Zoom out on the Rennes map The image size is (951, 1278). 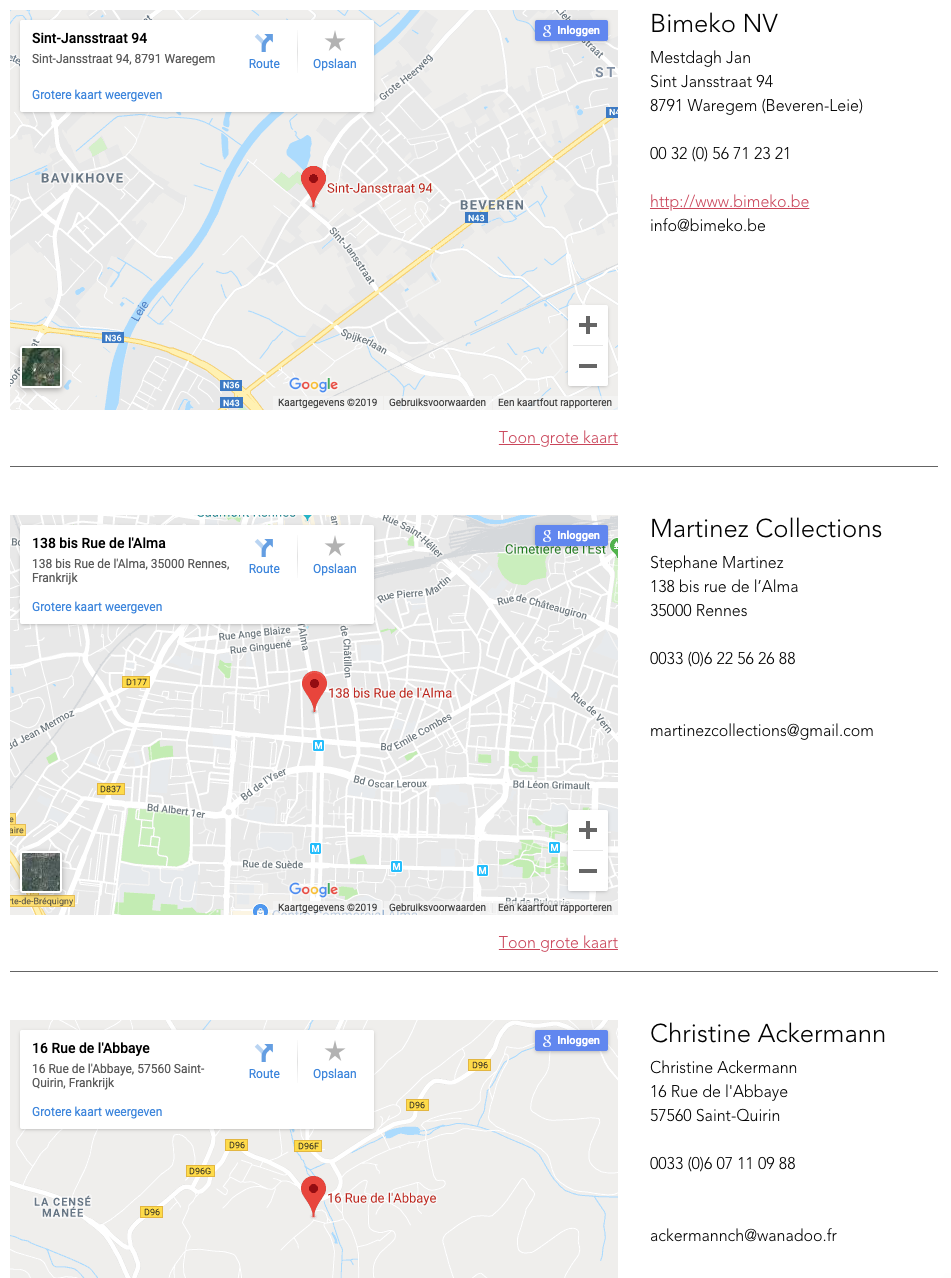(x=588, y=871)
